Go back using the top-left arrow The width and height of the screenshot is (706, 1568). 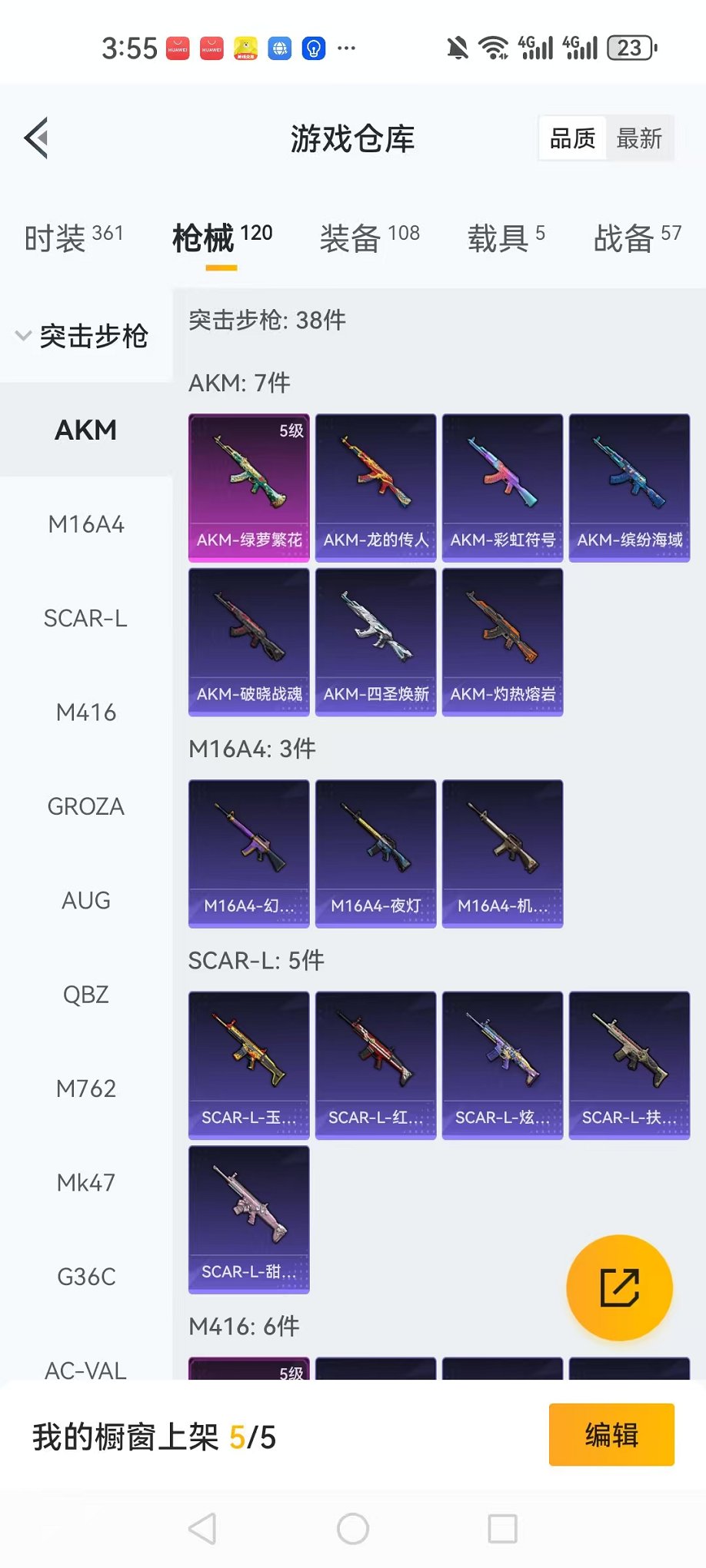[x=37, y=138]
